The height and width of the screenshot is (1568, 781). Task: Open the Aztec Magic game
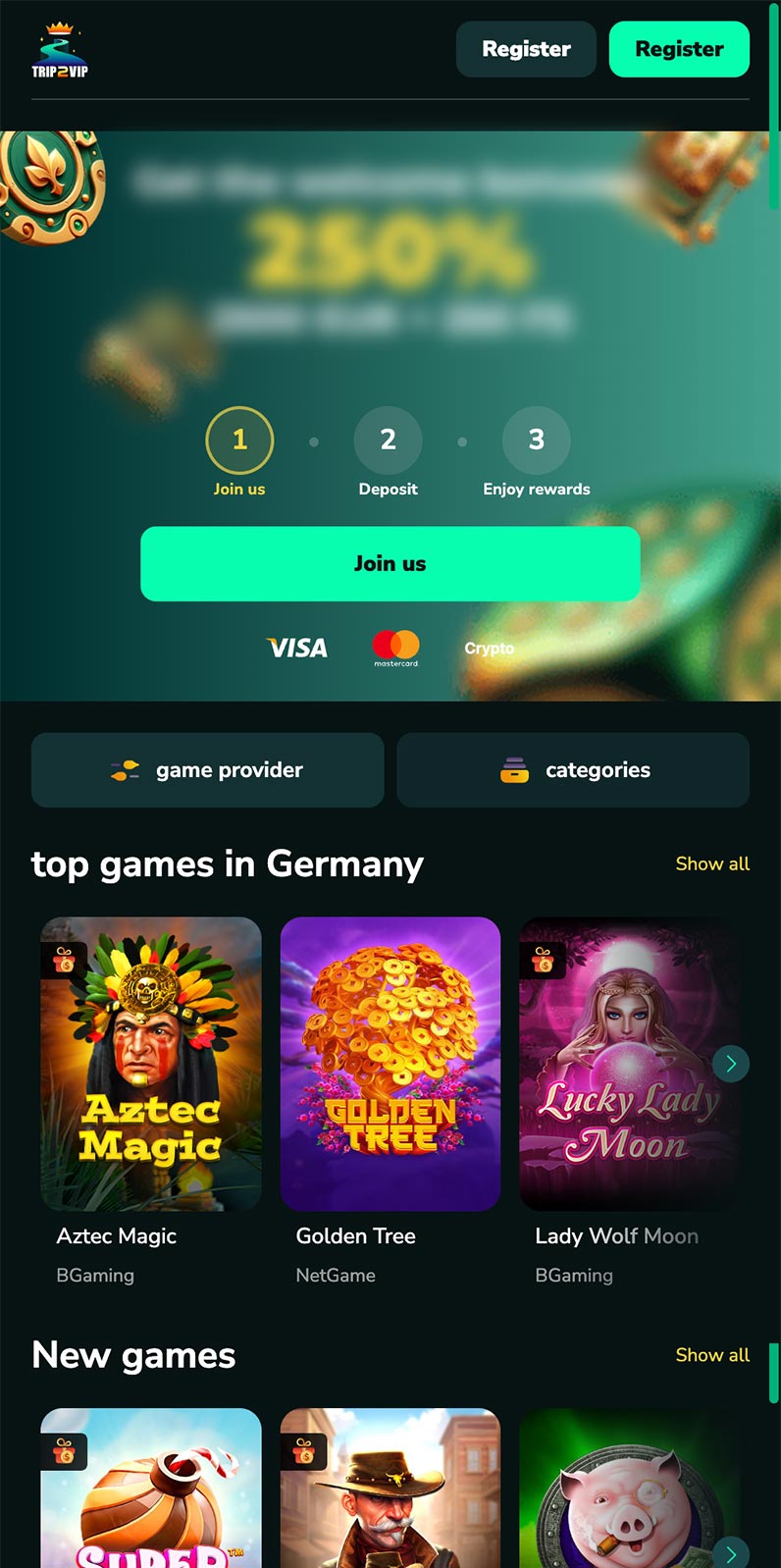click(x=151, y=1064)
